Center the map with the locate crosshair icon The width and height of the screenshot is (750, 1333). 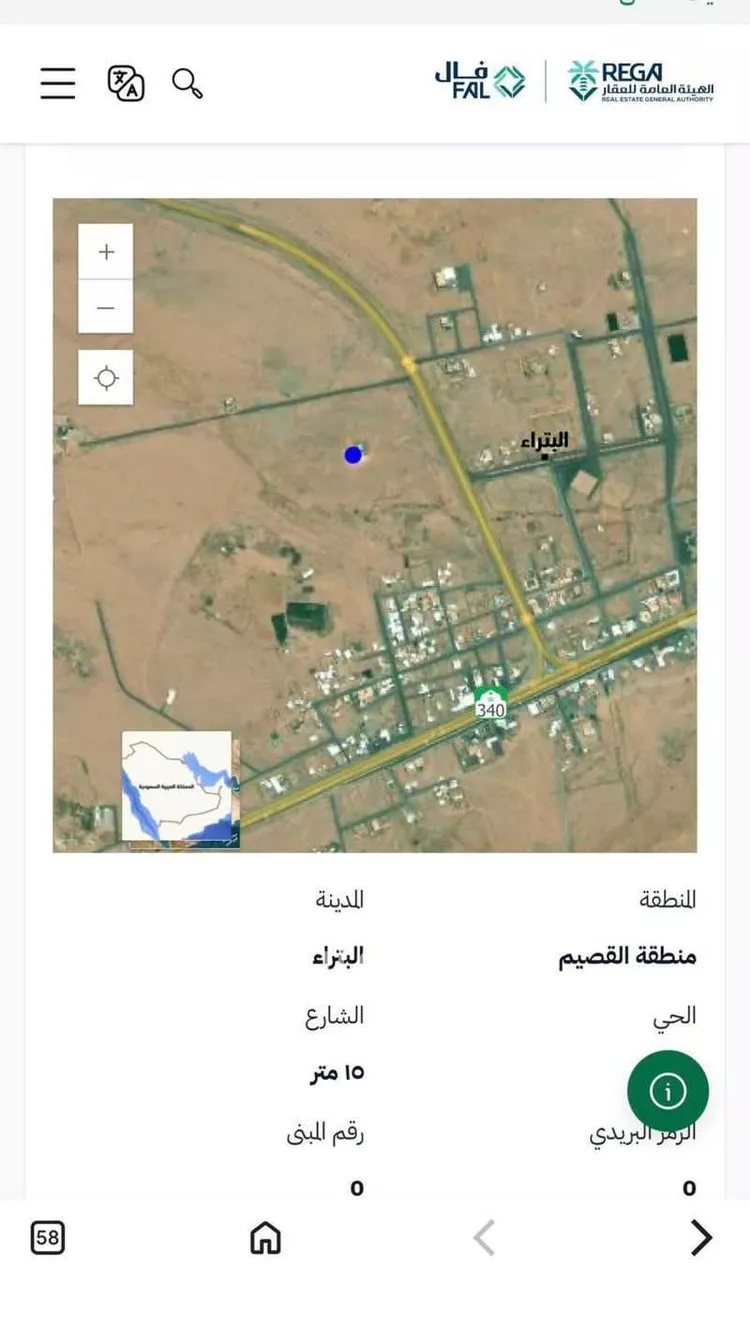pyautogui.click(x=105, y=377)
